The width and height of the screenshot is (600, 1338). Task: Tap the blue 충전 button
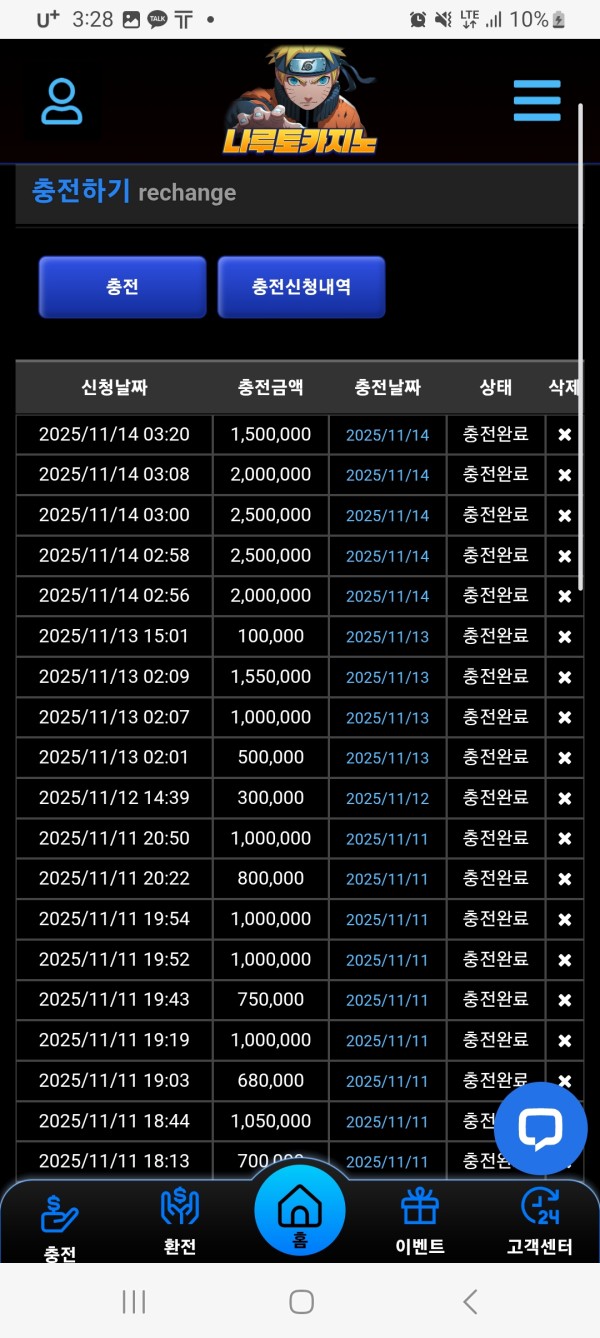click(122, 287)
